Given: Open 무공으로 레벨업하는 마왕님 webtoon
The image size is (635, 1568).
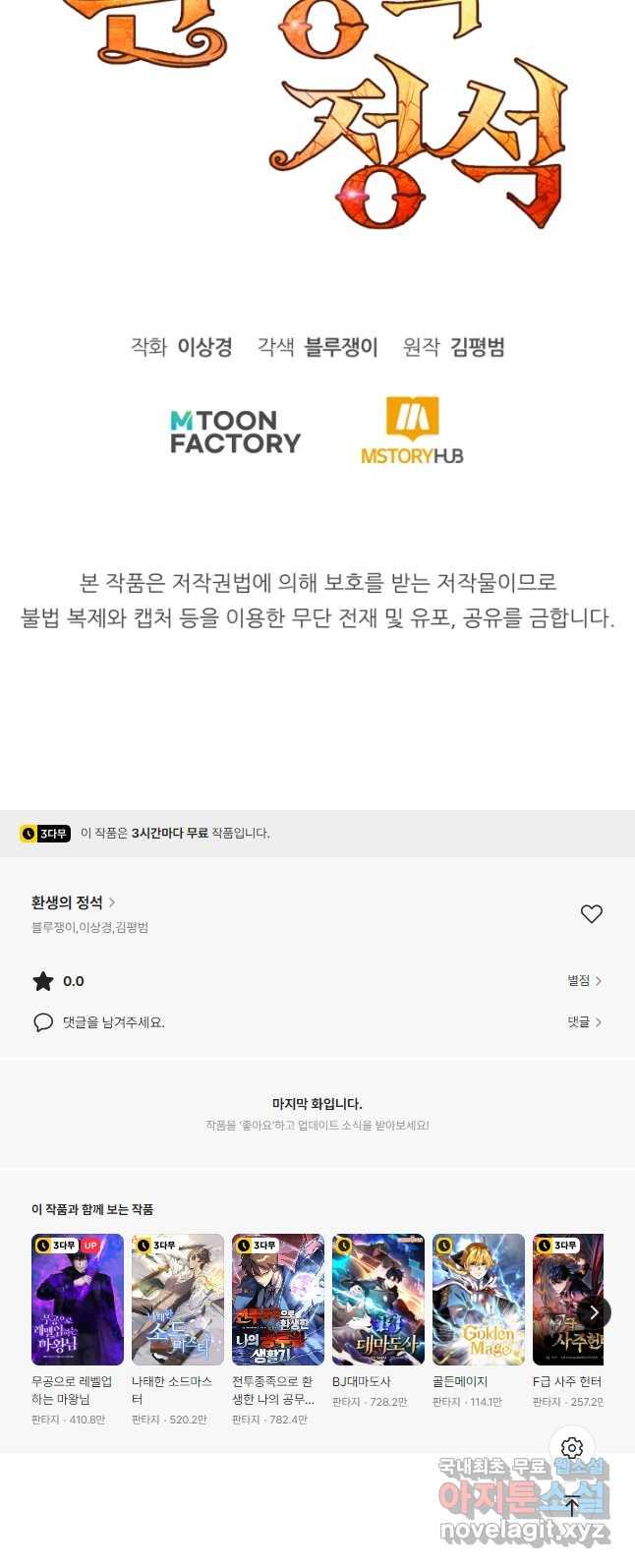Looking at the screenshot, I should (x=78, y=1300).
